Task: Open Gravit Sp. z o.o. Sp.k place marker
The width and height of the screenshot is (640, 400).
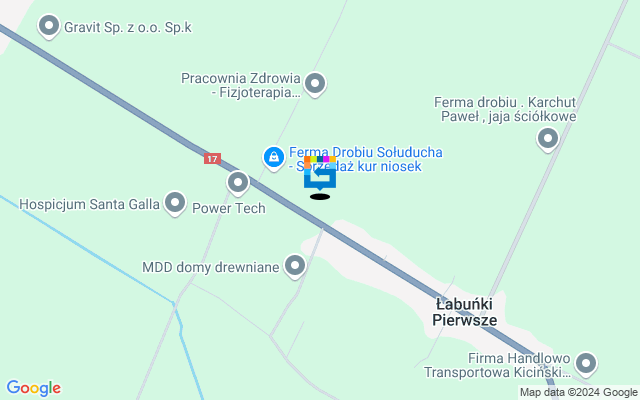Action: pos(48,27)
